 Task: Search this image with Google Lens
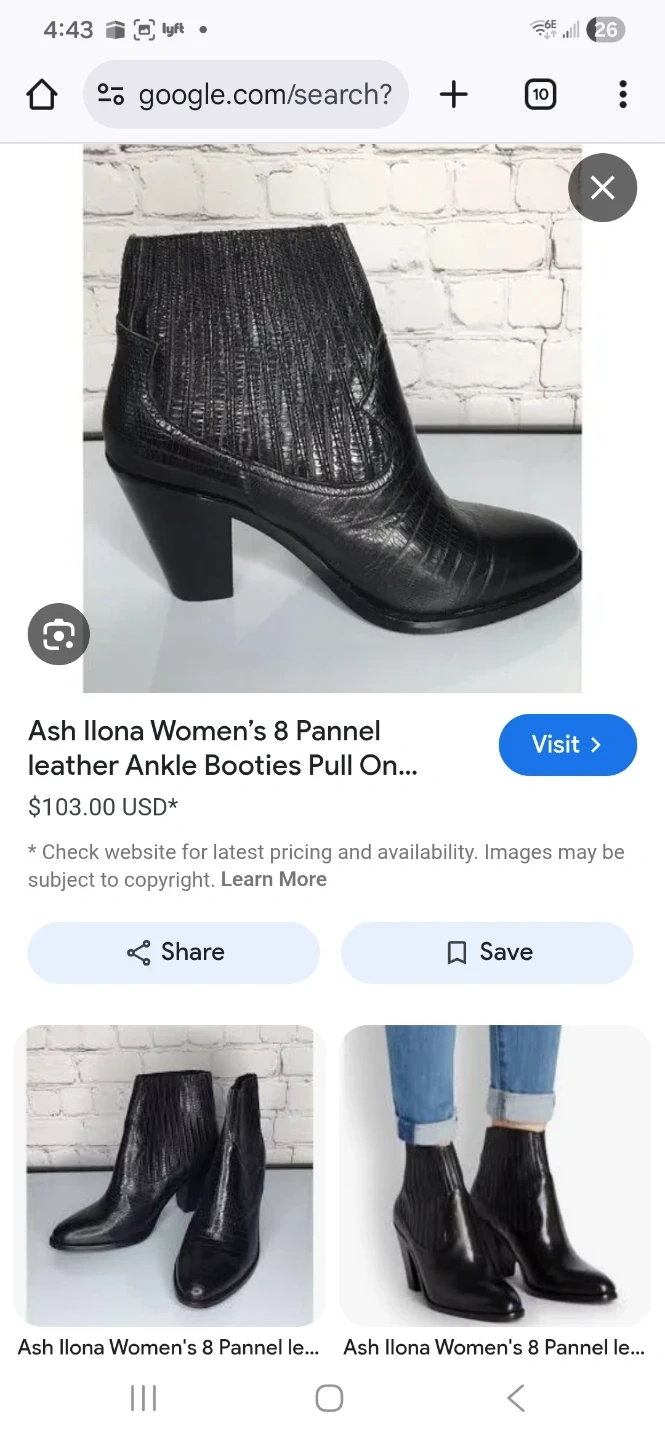pyautogui.click(x=59, y=634)
